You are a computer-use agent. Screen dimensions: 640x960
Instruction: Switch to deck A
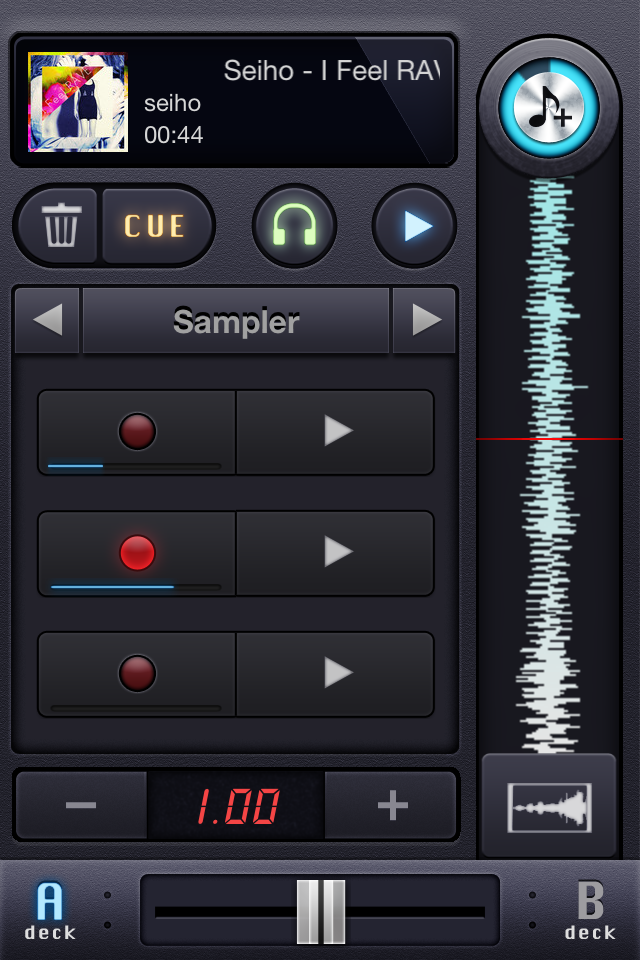[x=50, y=910]
